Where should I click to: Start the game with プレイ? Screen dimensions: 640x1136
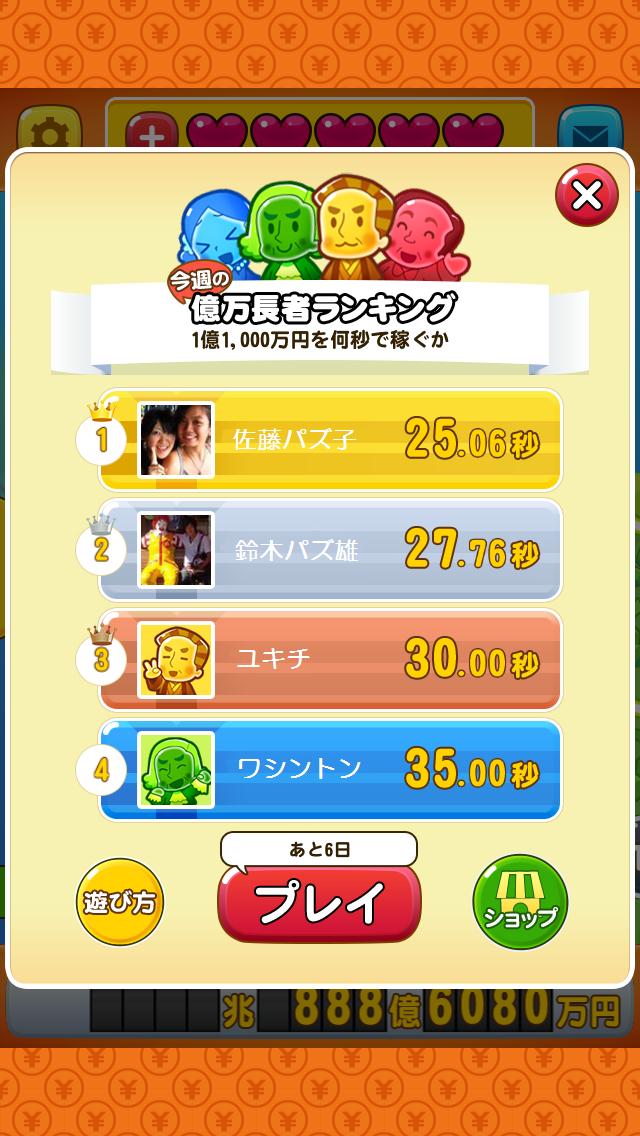tap(319, 902)
